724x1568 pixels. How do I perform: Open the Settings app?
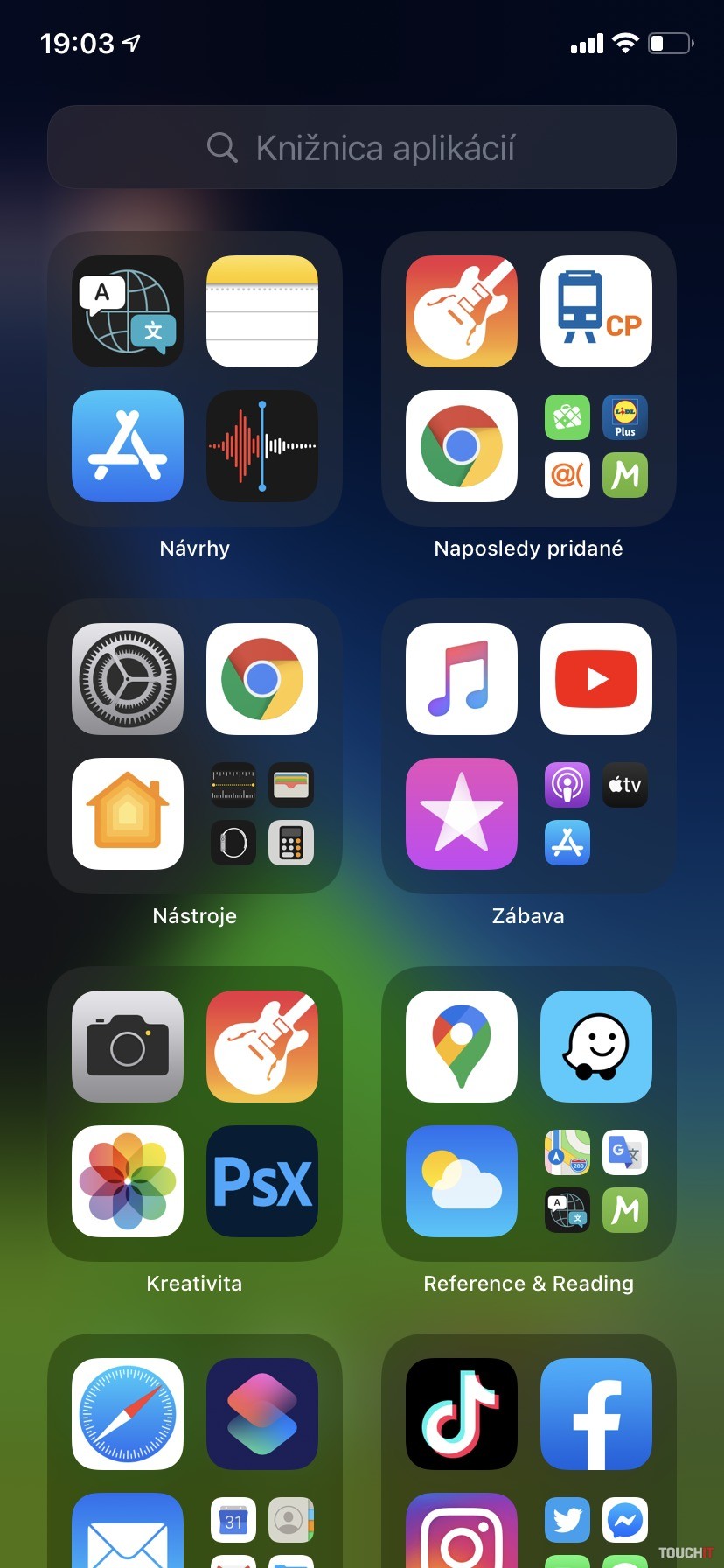tap(128, 679)
